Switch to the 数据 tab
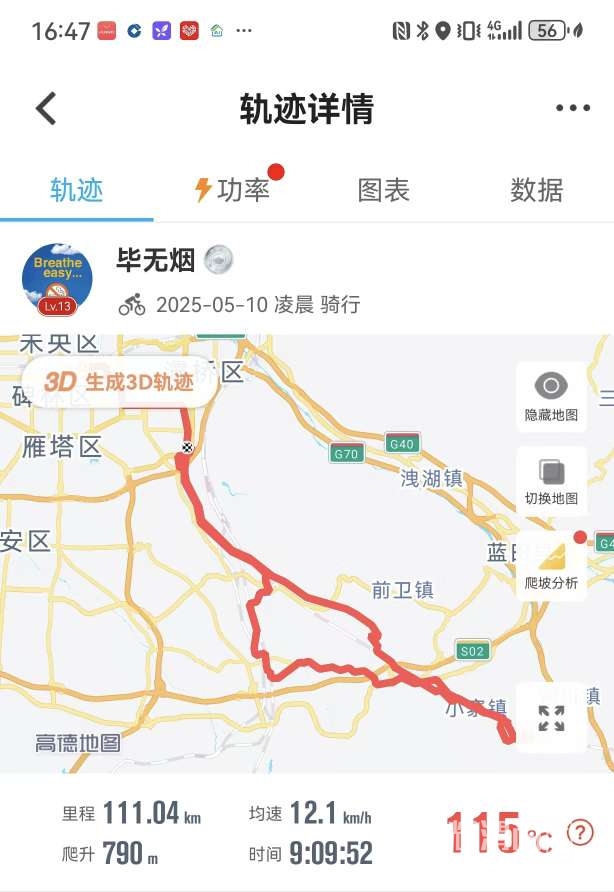 (x=537, y=190)
